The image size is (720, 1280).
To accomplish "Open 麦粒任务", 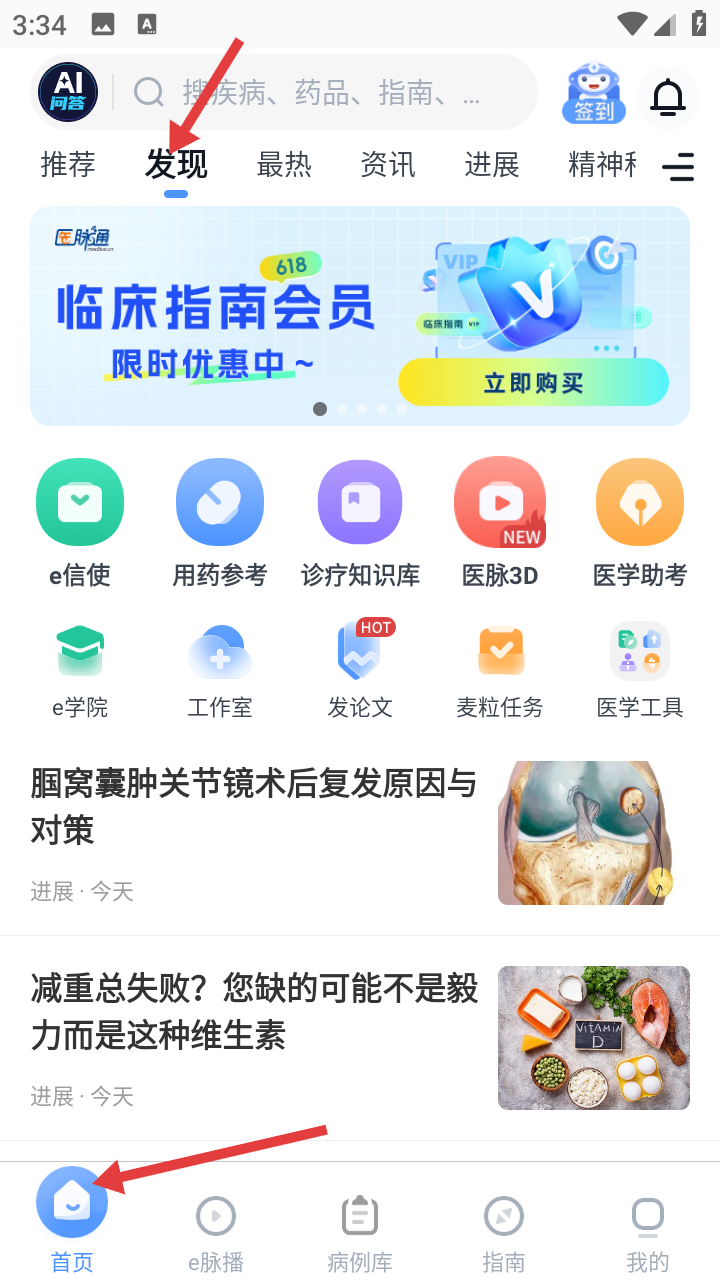I will (500, 670).
